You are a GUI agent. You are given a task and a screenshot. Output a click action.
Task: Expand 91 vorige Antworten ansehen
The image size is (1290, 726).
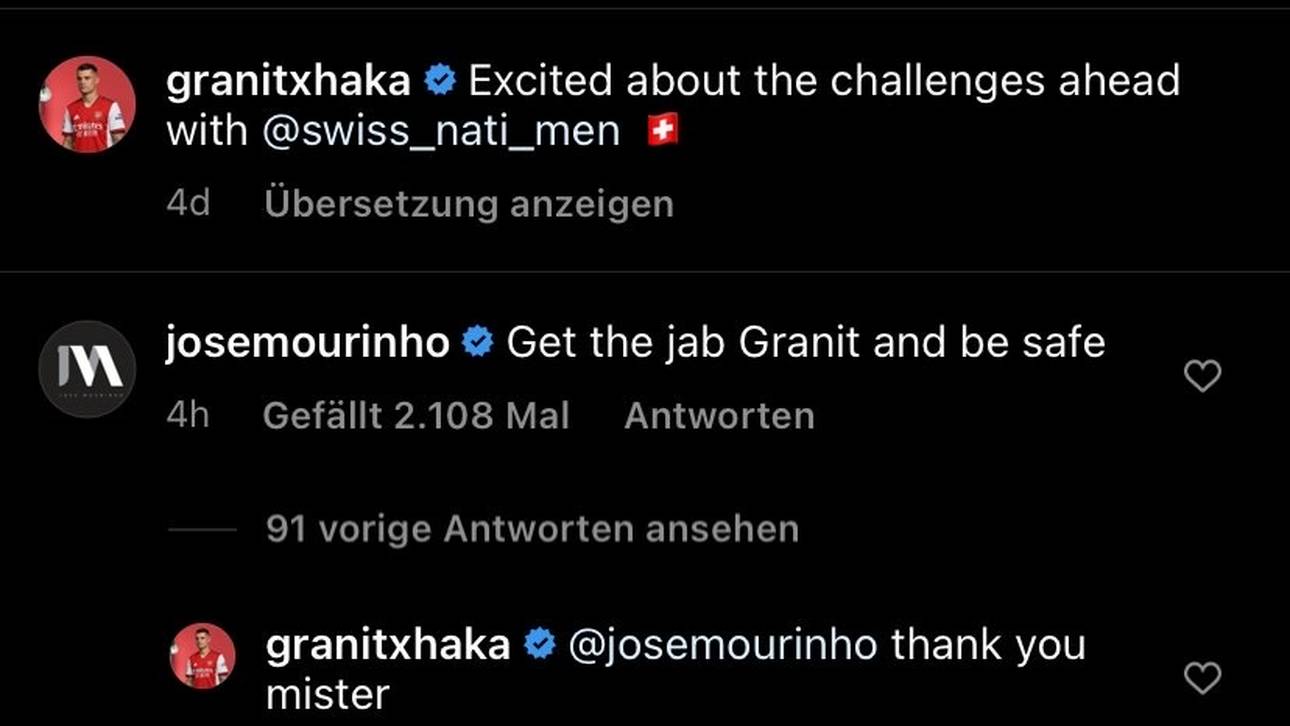point(532,529)
